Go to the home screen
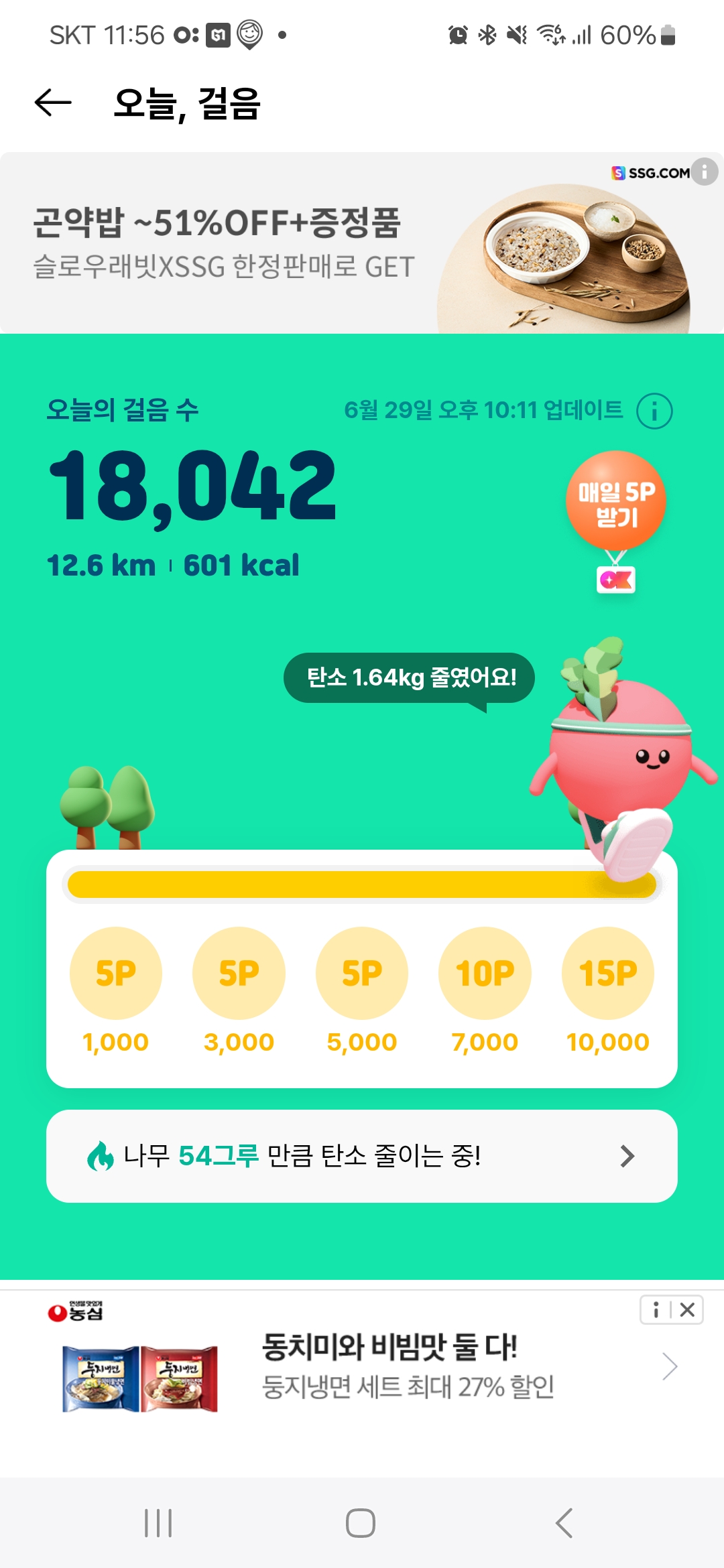The width and height of the screenshot is (724, 1568). click(x=361, y=1523)
